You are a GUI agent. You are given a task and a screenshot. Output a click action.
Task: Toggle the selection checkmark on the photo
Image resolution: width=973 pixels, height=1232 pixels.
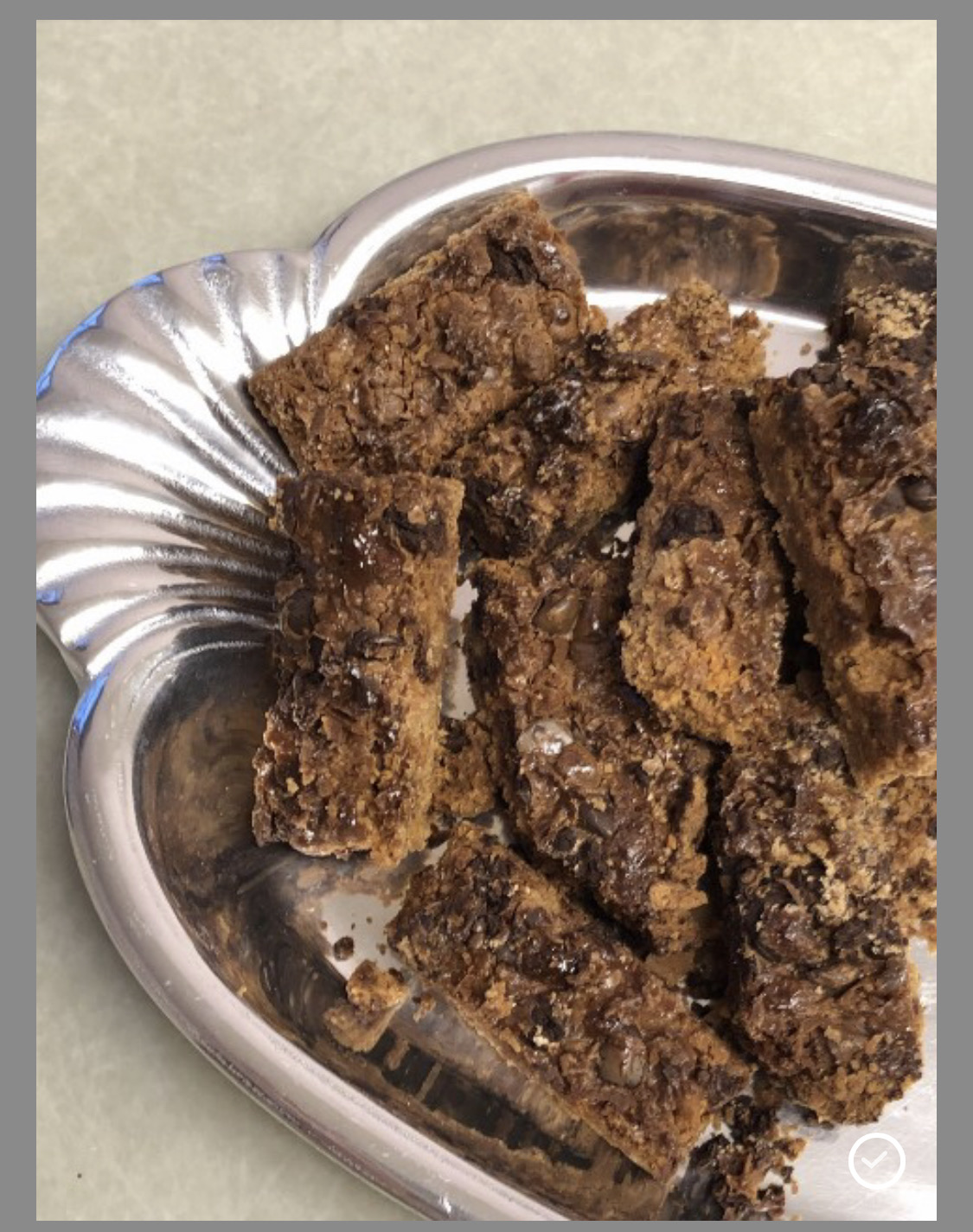point(876,1161)
